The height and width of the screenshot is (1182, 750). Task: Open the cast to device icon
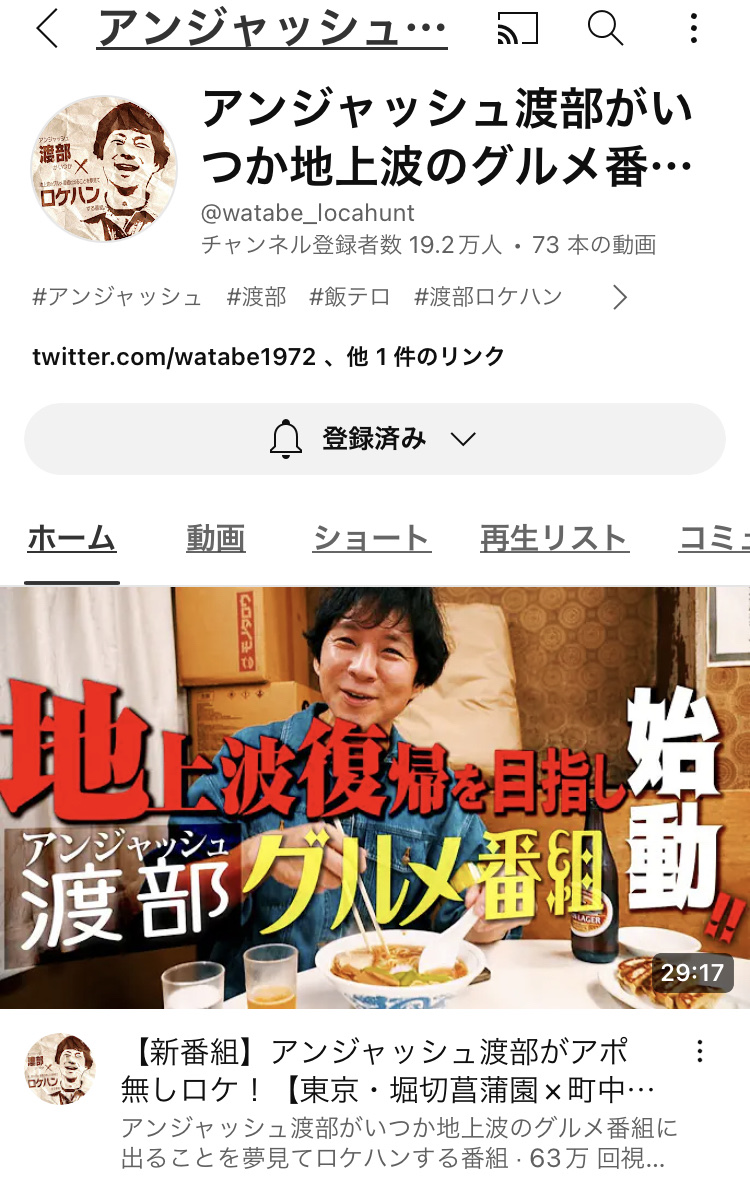coord(517,30)
